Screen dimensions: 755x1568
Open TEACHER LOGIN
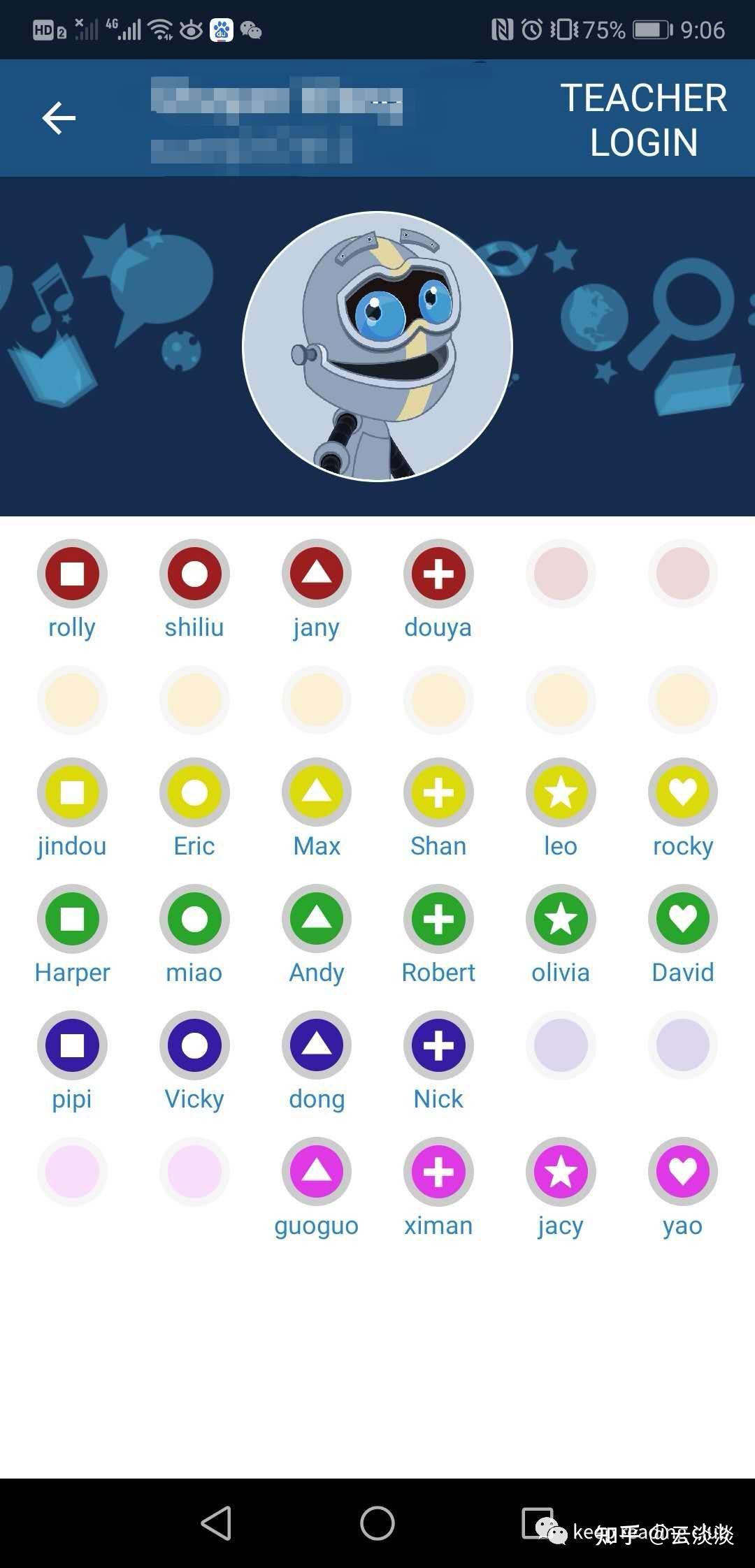(644, 119)
